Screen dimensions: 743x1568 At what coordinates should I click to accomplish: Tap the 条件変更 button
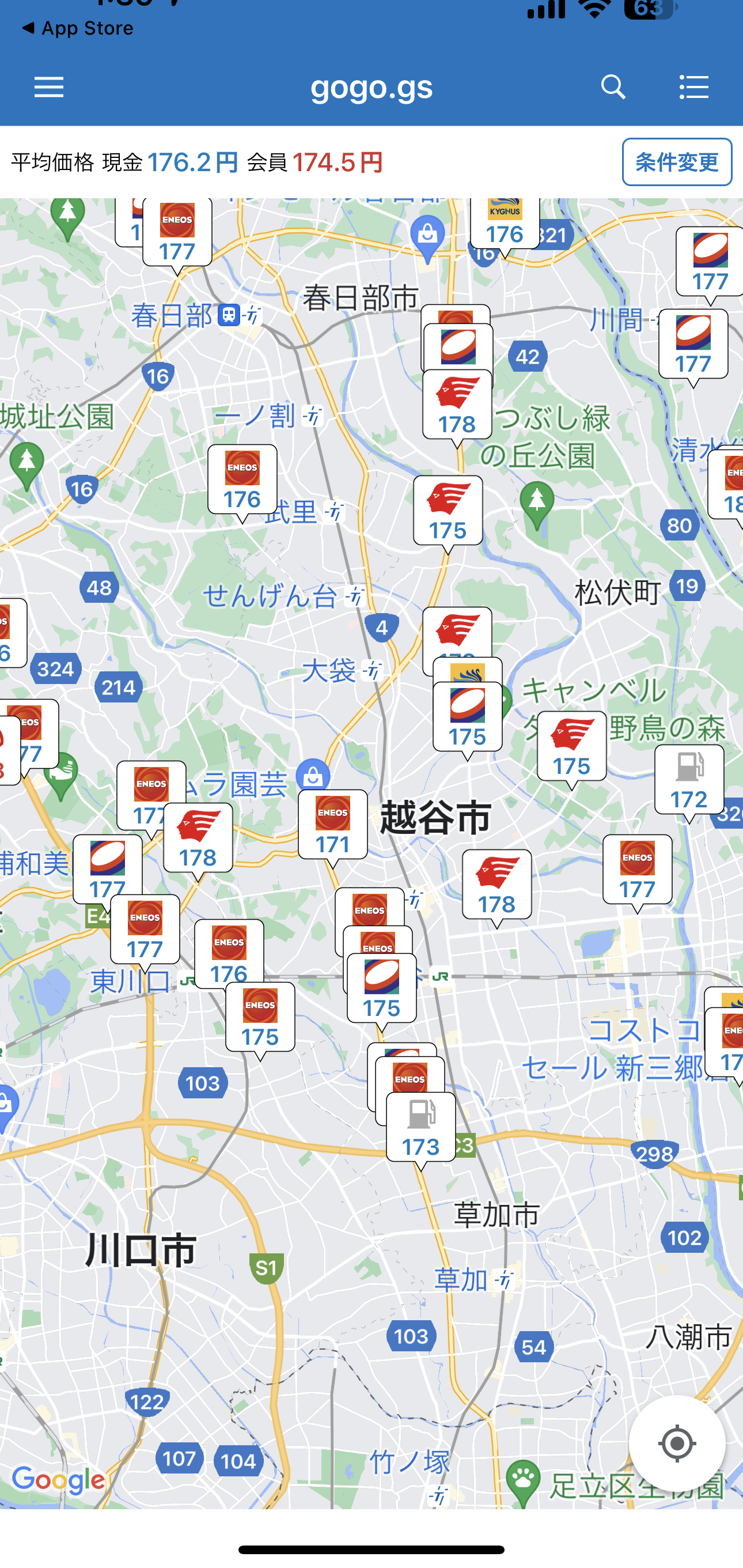click(677, 162)
